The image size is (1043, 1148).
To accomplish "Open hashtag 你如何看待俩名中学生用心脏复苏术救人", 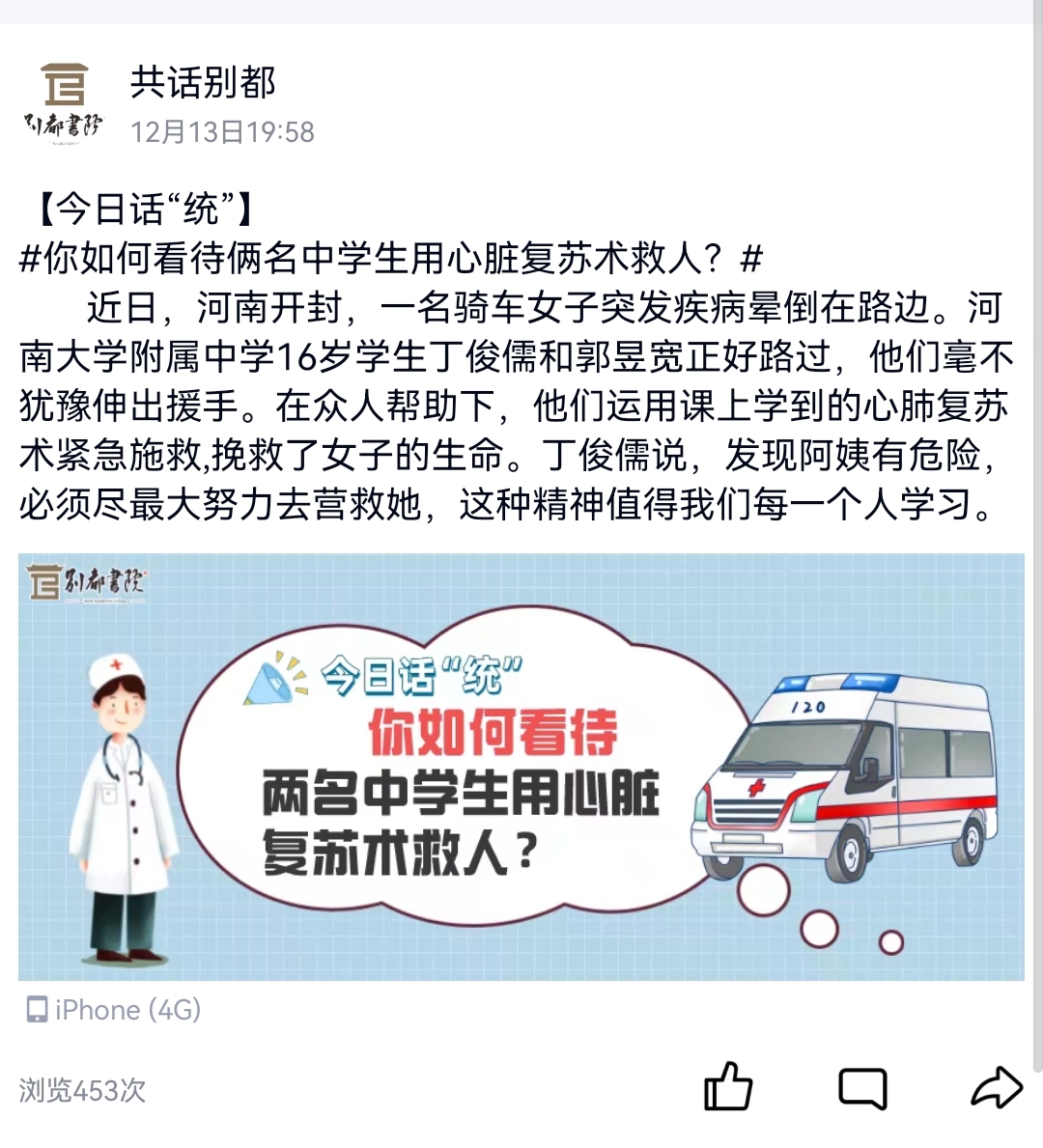I will pos(391,258).
